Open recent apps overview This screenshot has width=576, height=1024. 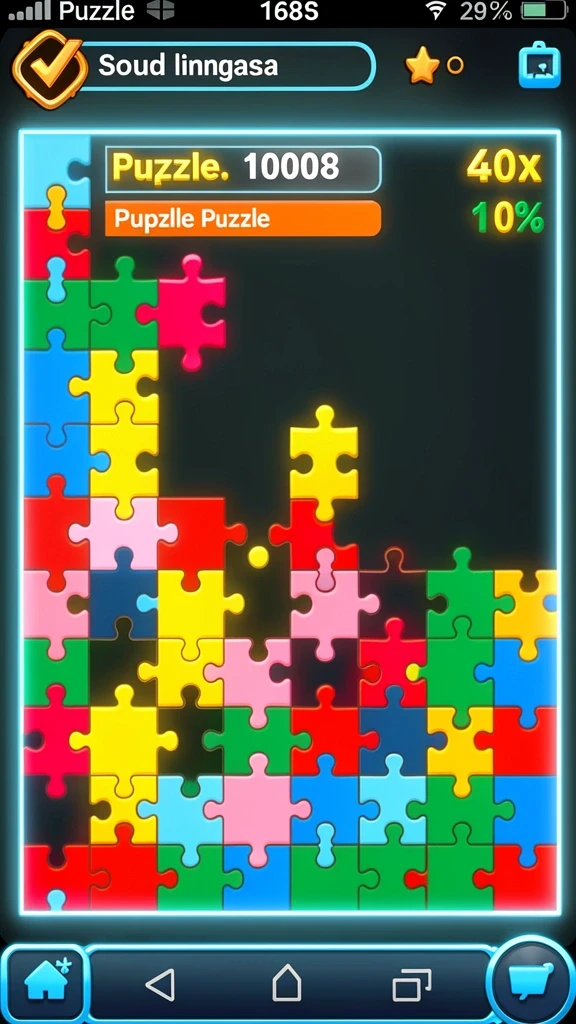(411, 985)
